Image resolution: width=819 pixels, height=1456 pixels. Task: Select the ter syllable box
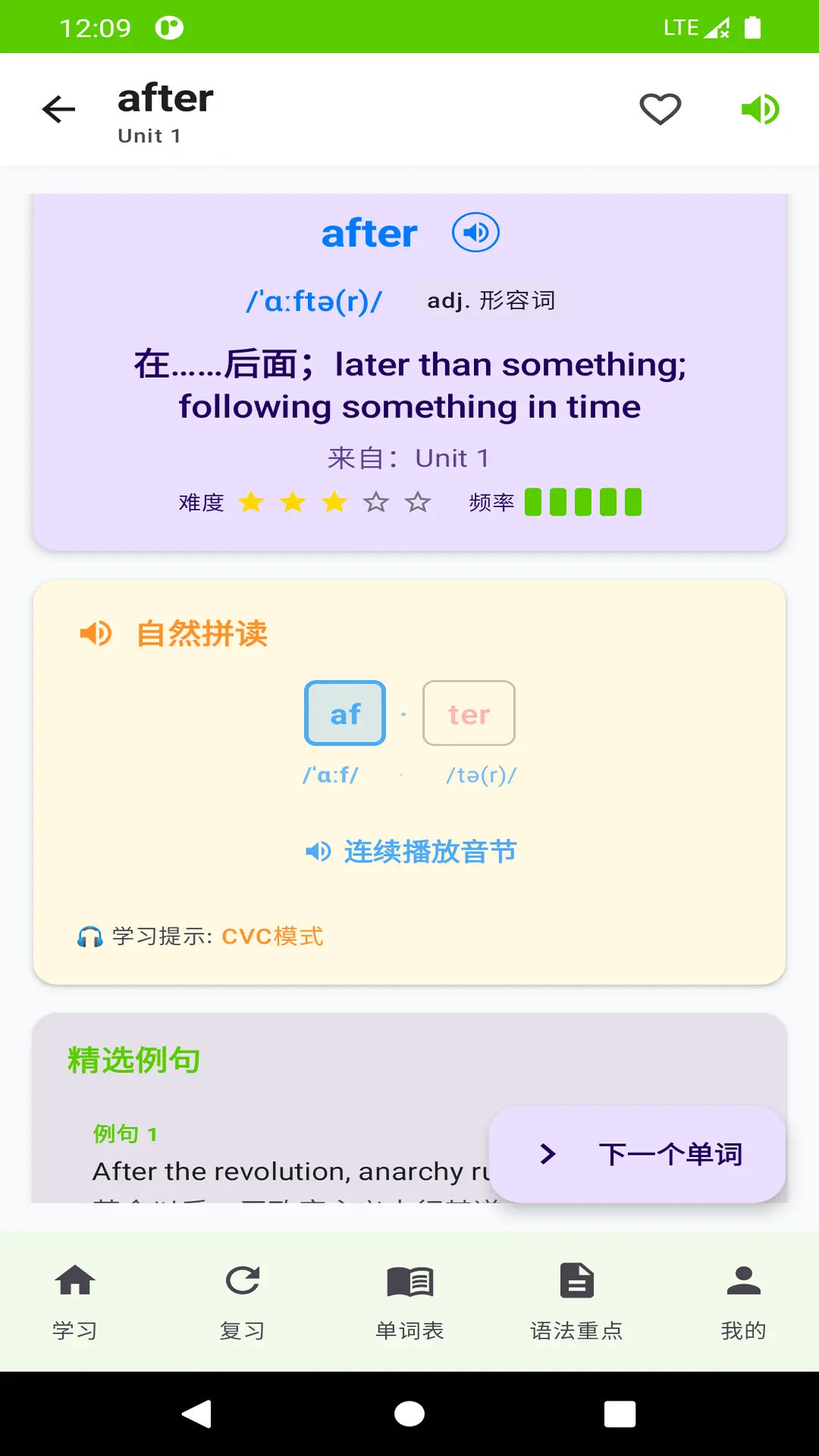469,714
